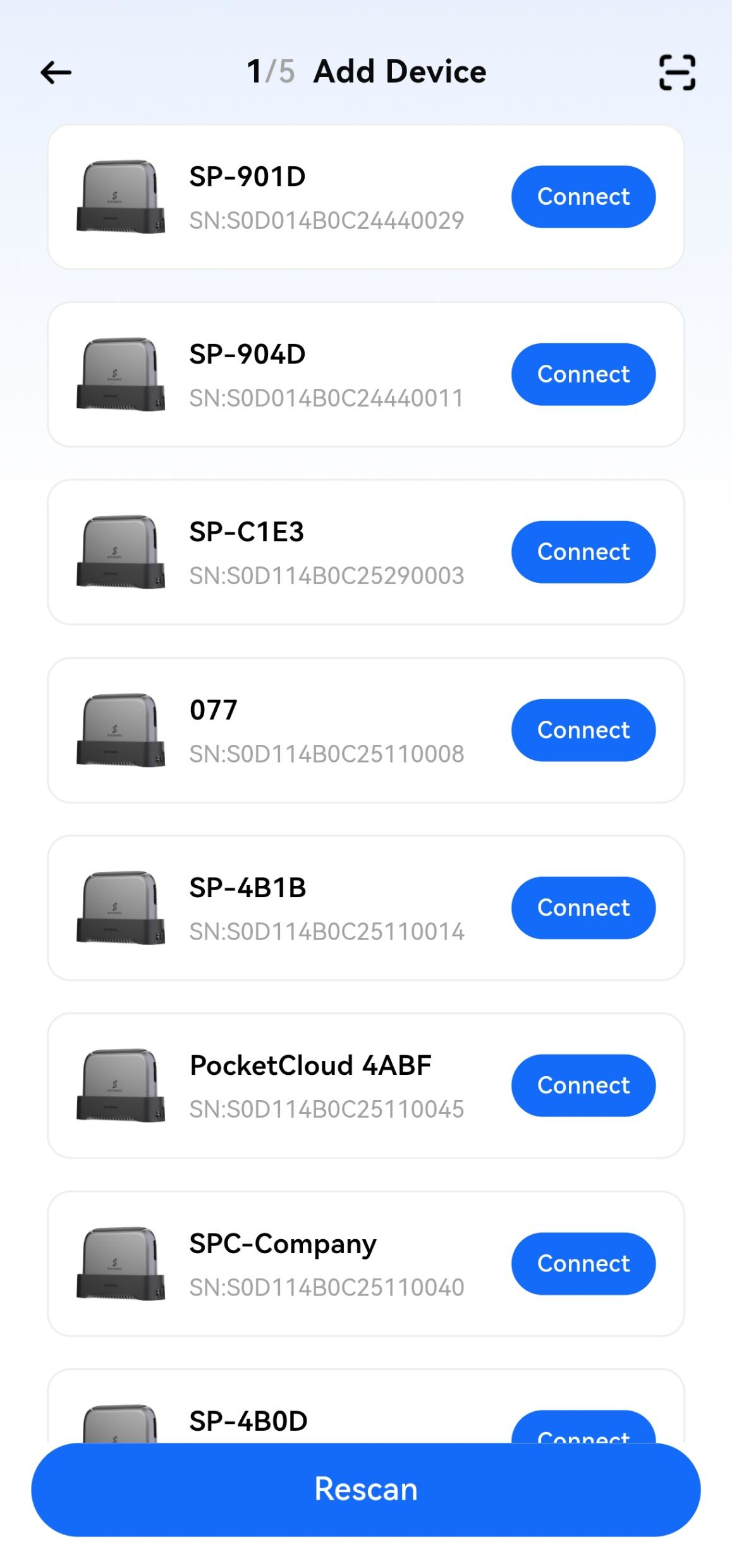The height and width of the screenshot is (1568, 732).
Task: Tap Connect next to SP-4B1B
Action: tap(583, 908)
